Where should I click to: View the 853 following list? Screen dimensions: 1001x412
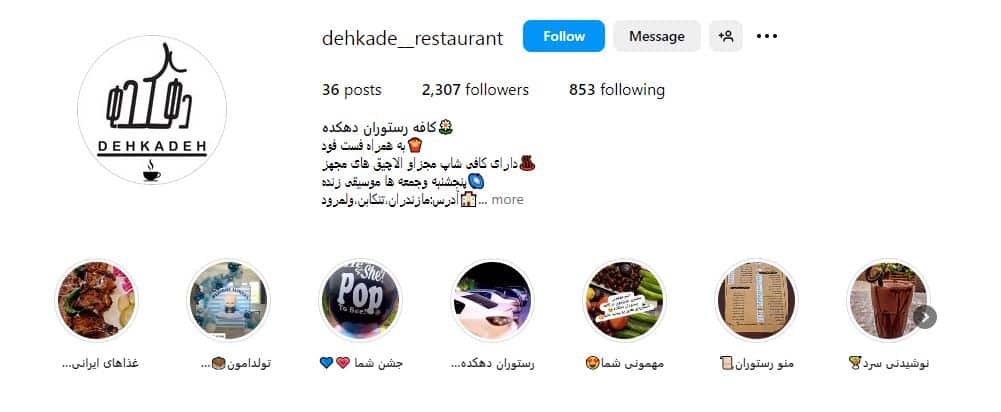(616, 90)
